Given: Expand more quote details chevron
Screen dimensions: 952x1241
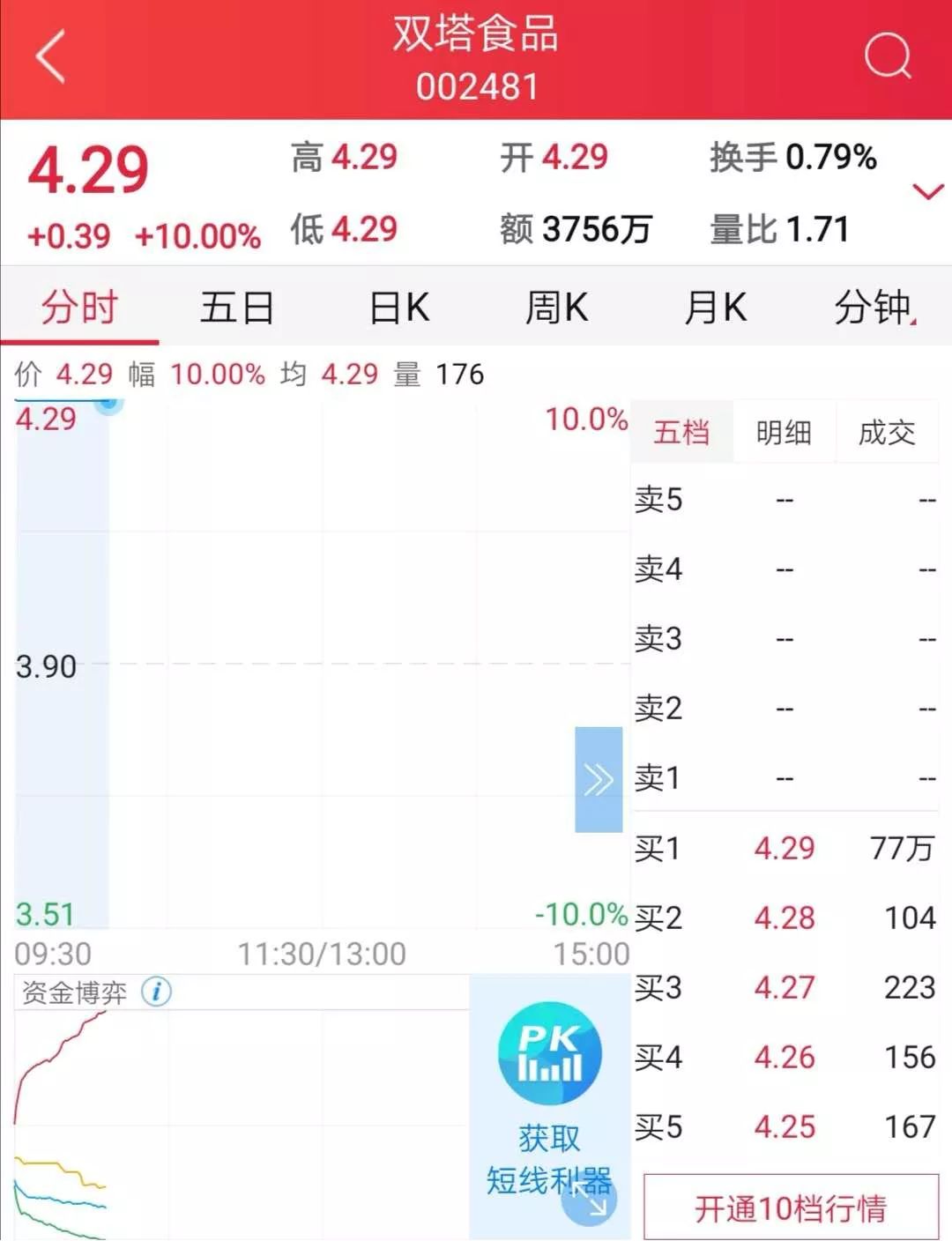Looking at the screenshot, I should (927, 191).
